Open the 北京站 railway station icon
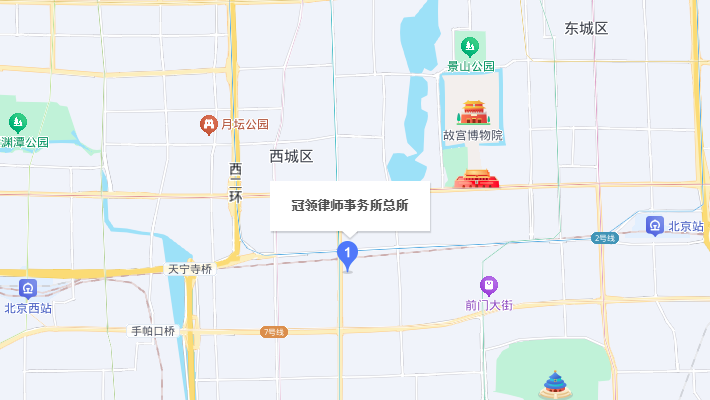710x400 pixels. (655, 225)
